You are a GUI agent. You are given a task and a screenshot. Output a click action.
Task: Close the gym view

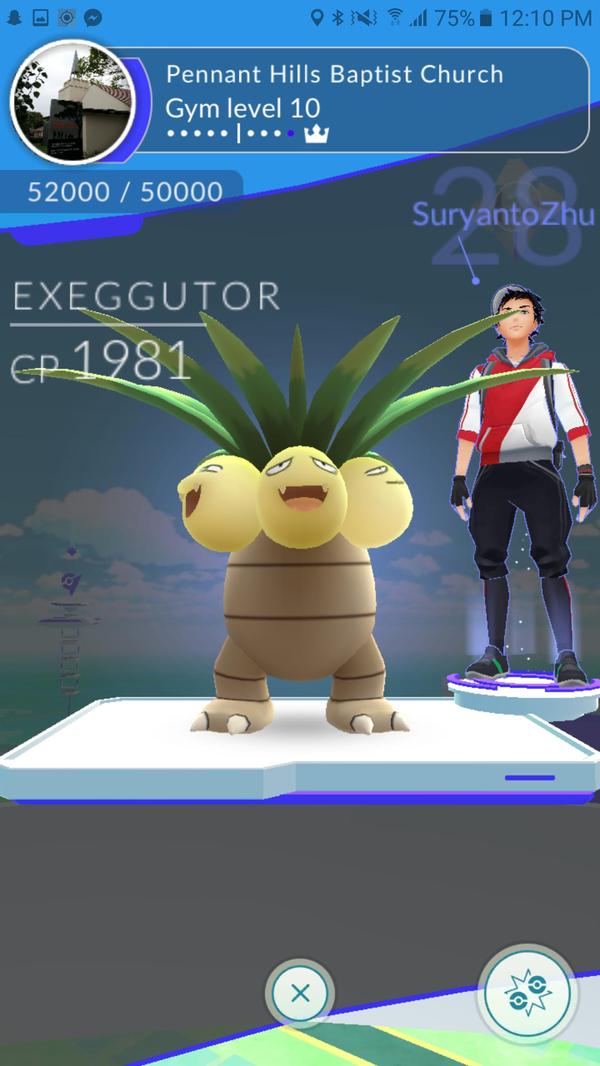[299, 993]
